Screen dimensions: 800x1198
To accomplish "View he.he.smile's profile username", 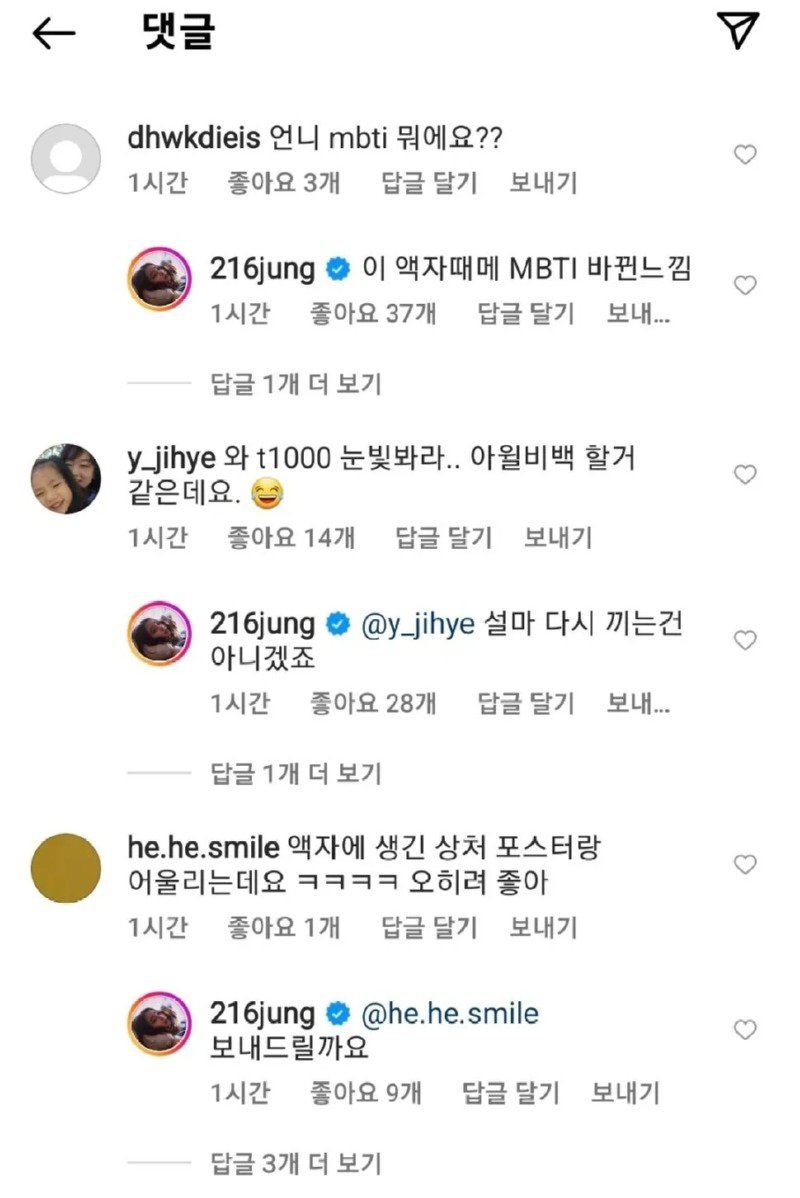I will [x=203, y=849].
